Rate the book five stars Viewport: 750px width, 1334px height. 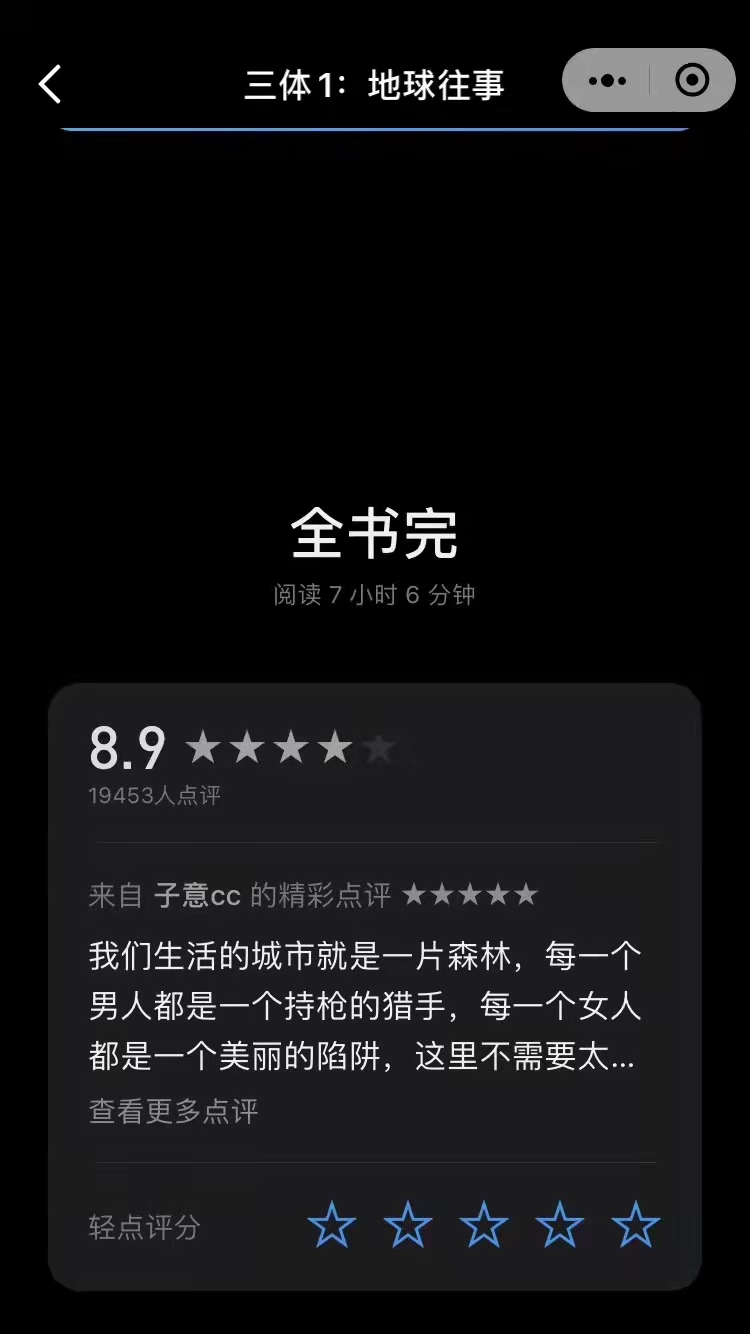coord(636,1225)
